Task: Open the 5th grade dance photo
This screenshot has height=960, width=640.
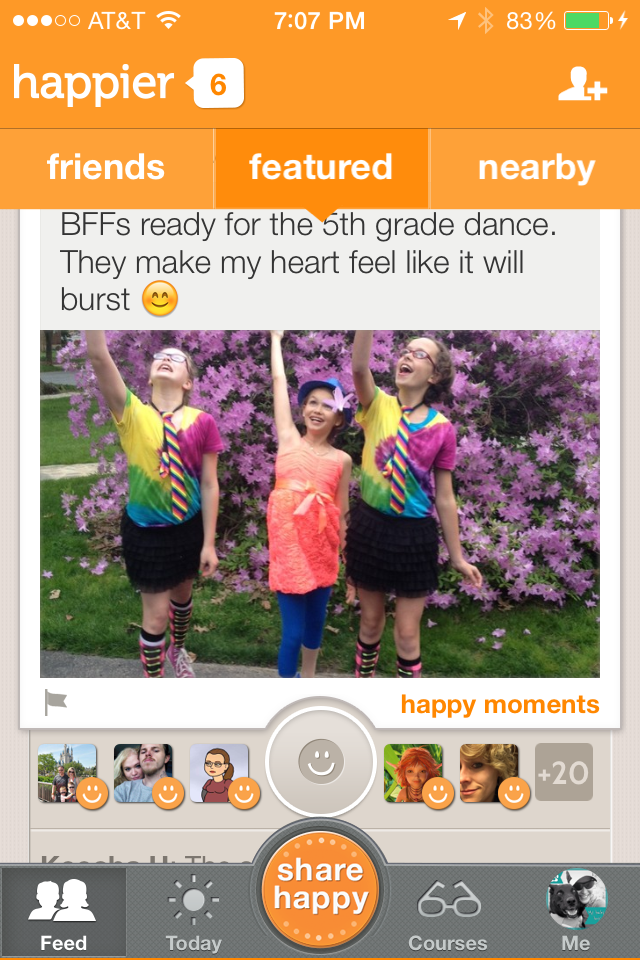Action: [x=320, y=504]
